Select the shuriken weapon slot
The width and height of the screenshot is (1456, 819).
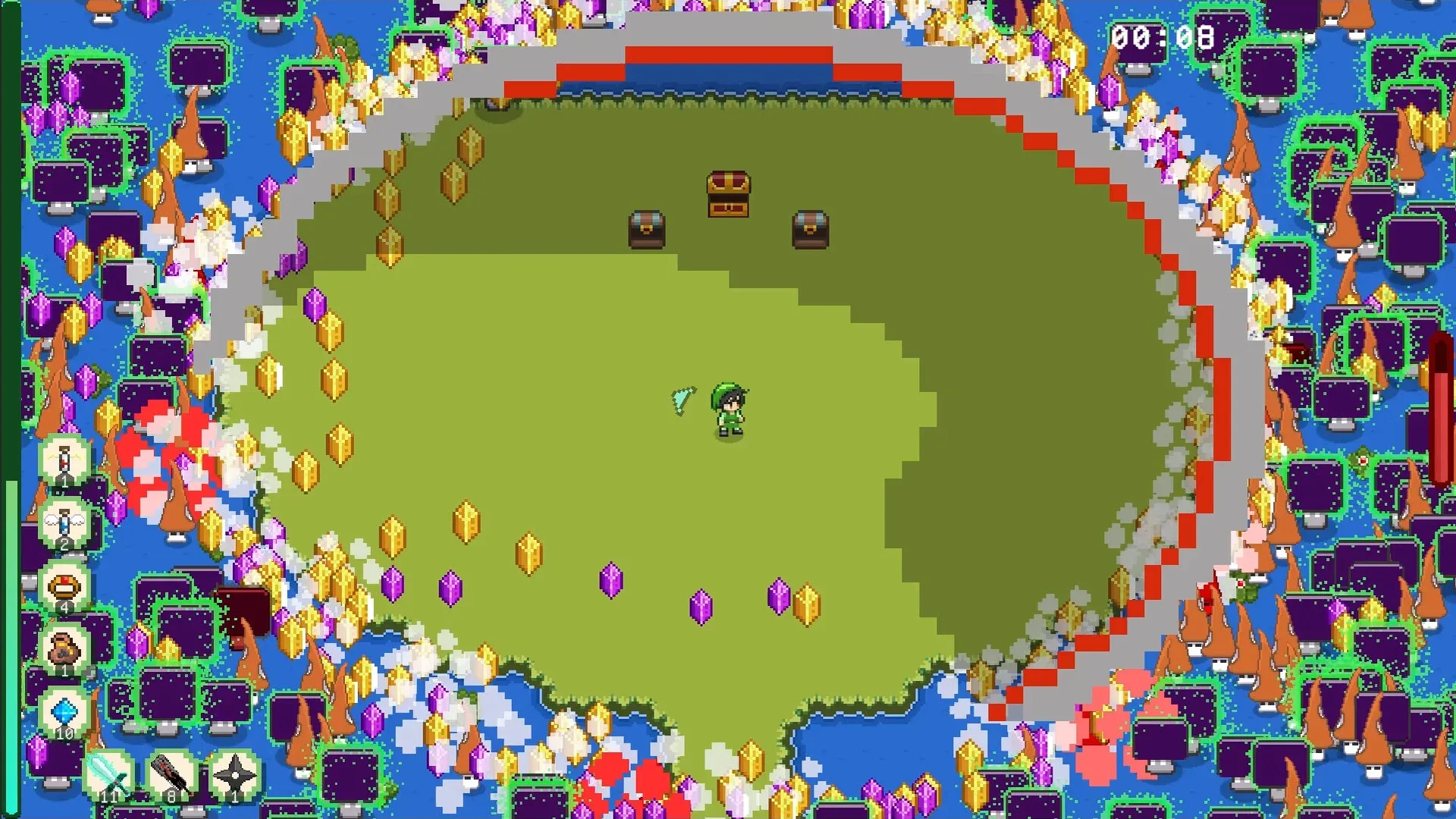pos(234,776)
